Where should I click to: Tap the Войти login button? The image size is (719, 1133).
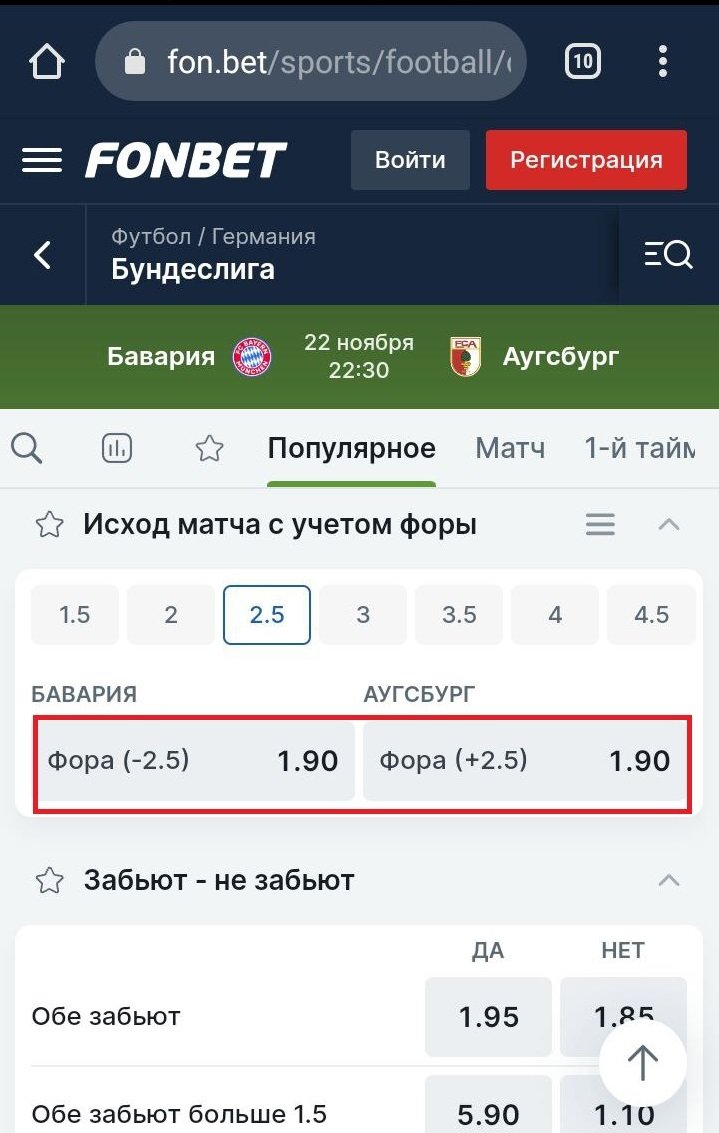pyautogui.click(x=410, y=160)
